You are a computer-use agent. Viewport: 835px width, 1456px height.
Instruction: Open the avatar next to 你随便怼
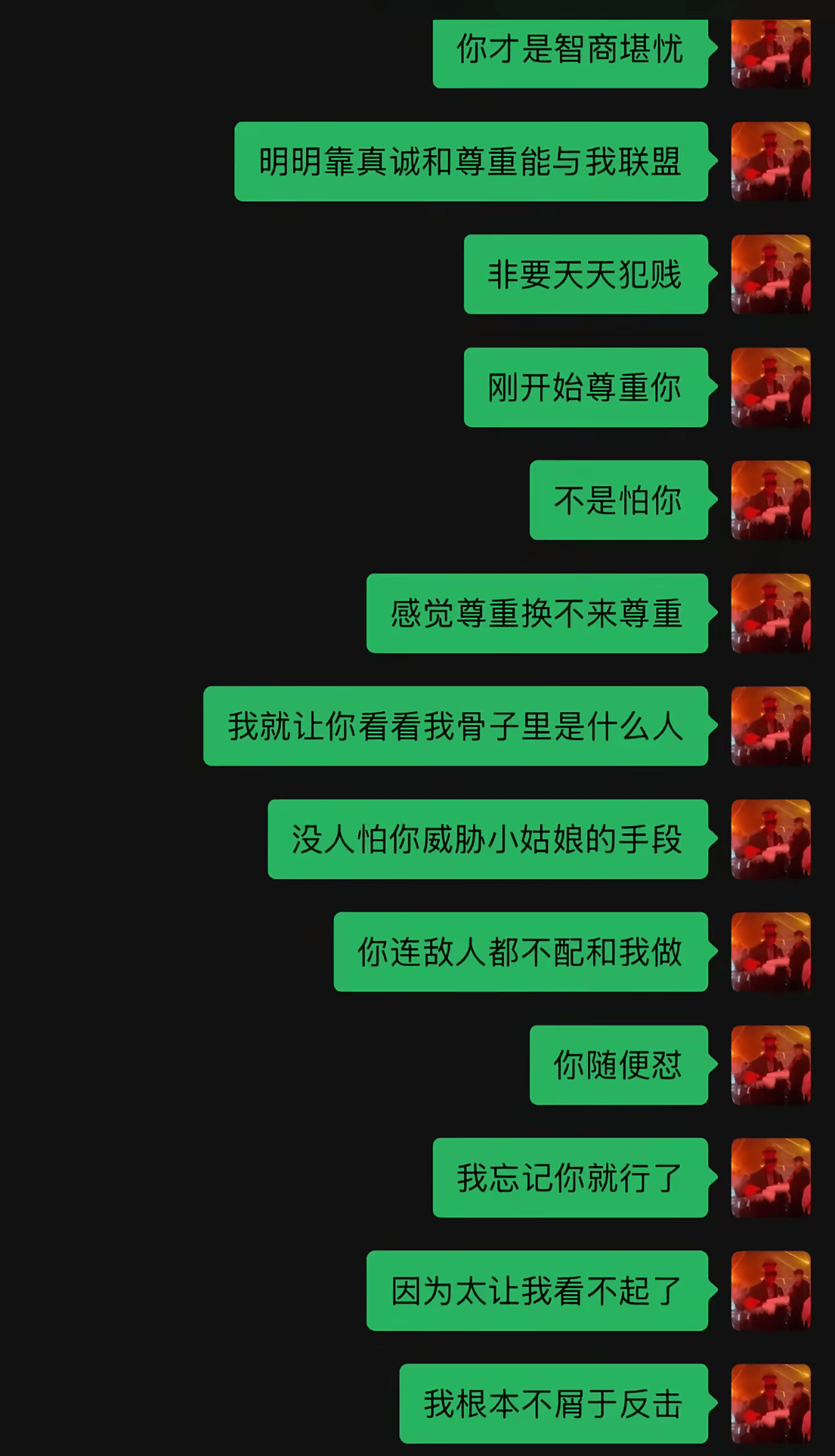[x=771, y=1065]
